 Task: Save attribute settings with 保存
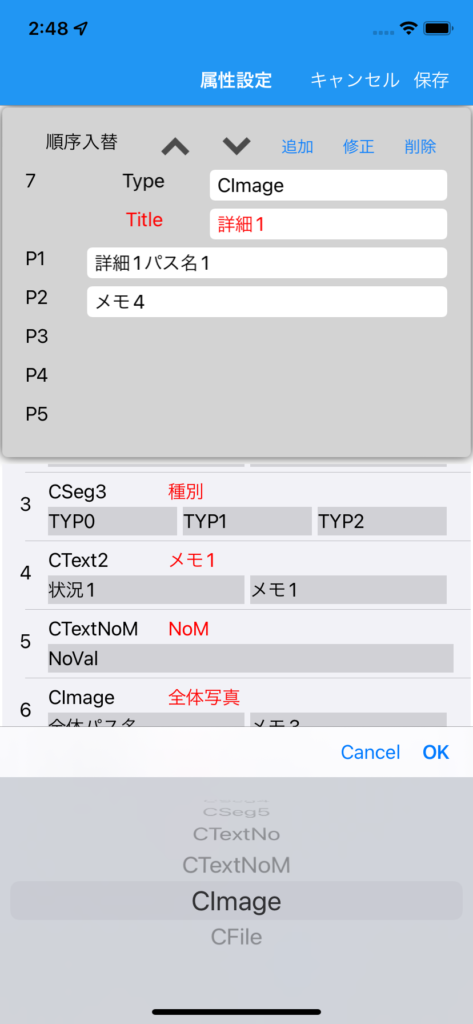pyautogui.click(x=431, y=80)
